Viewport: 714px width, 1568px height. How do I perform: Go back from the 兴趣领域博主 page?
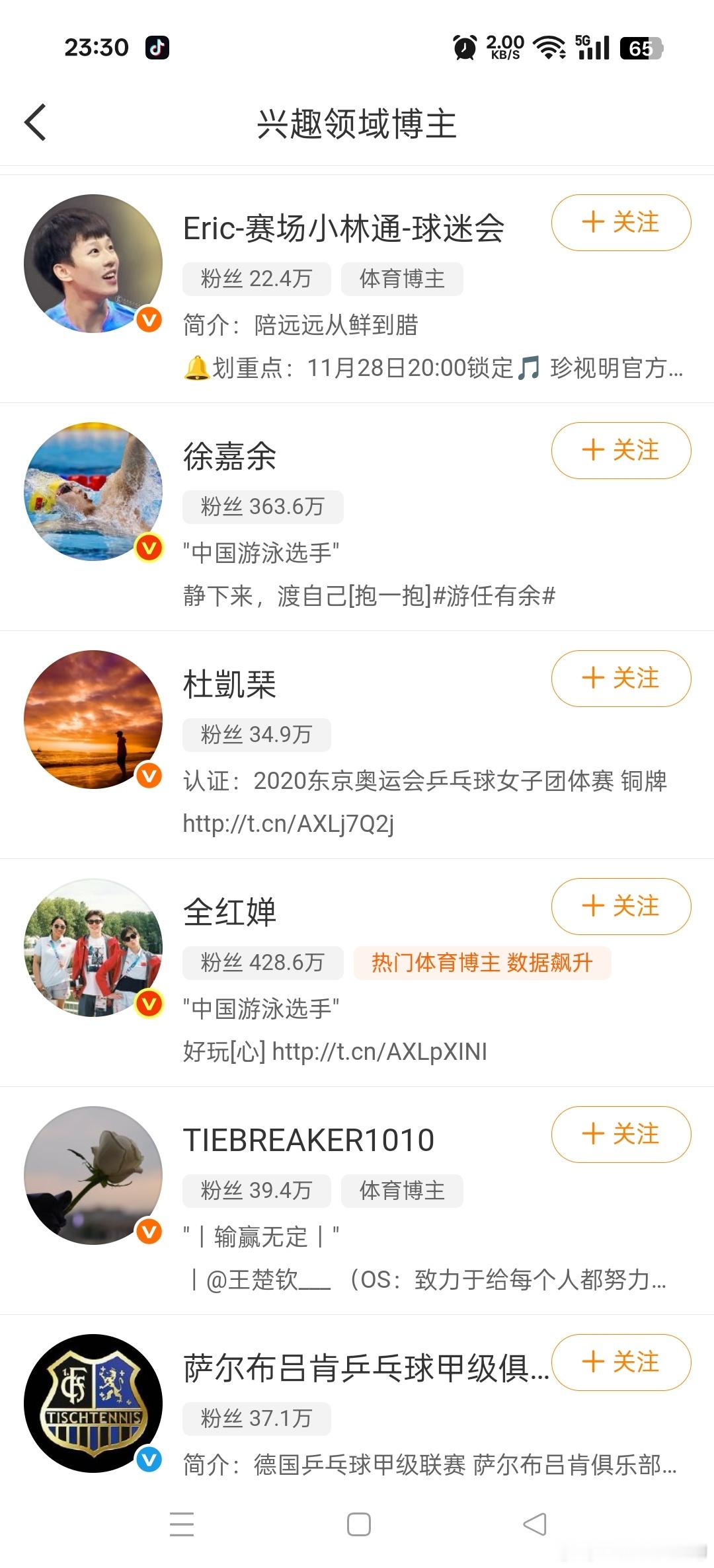[36, 123]
